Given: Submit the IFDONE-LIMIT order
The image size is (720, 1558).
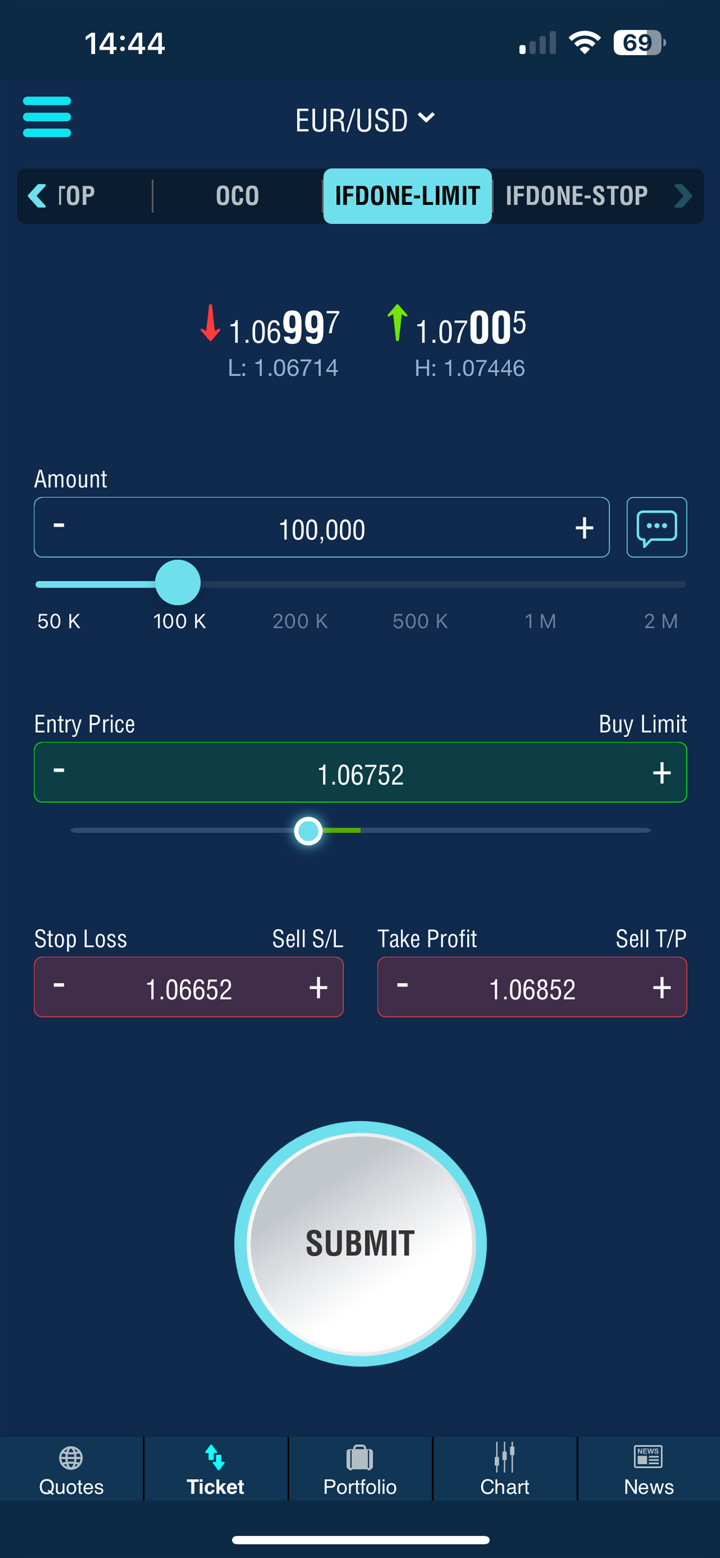Looking at the screenshot, I should tap(360, 1243).
